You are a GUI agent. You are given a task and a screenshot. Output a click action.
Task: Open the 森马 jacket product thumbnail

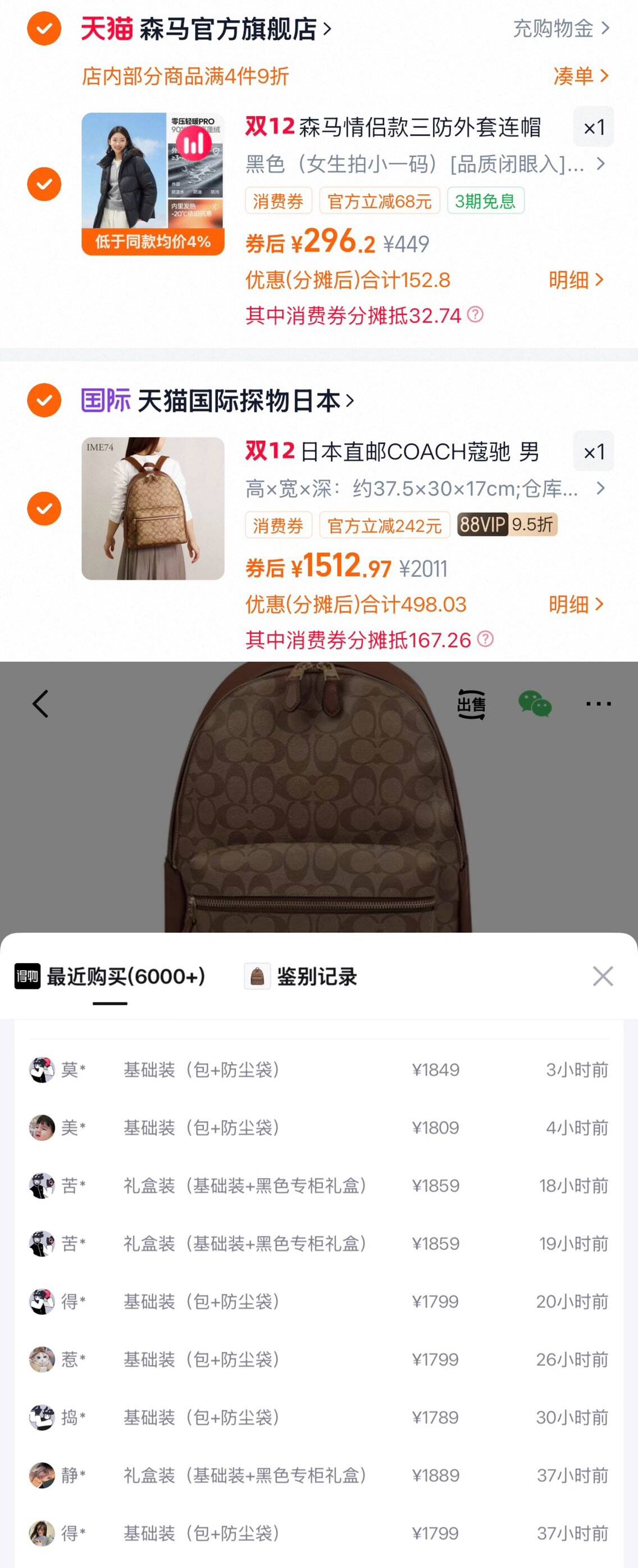pyautogui.click(x=152, y=184)
